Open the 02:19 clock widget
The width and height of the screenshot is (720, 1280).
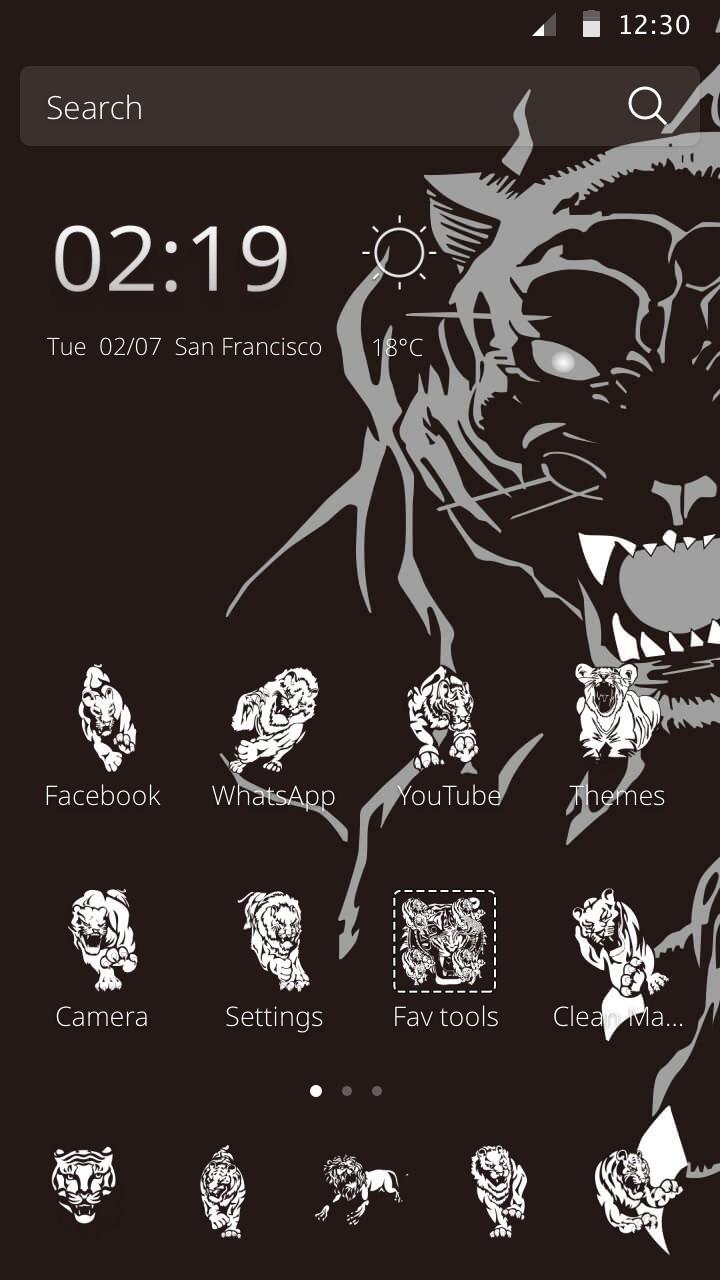pos(171,260)
